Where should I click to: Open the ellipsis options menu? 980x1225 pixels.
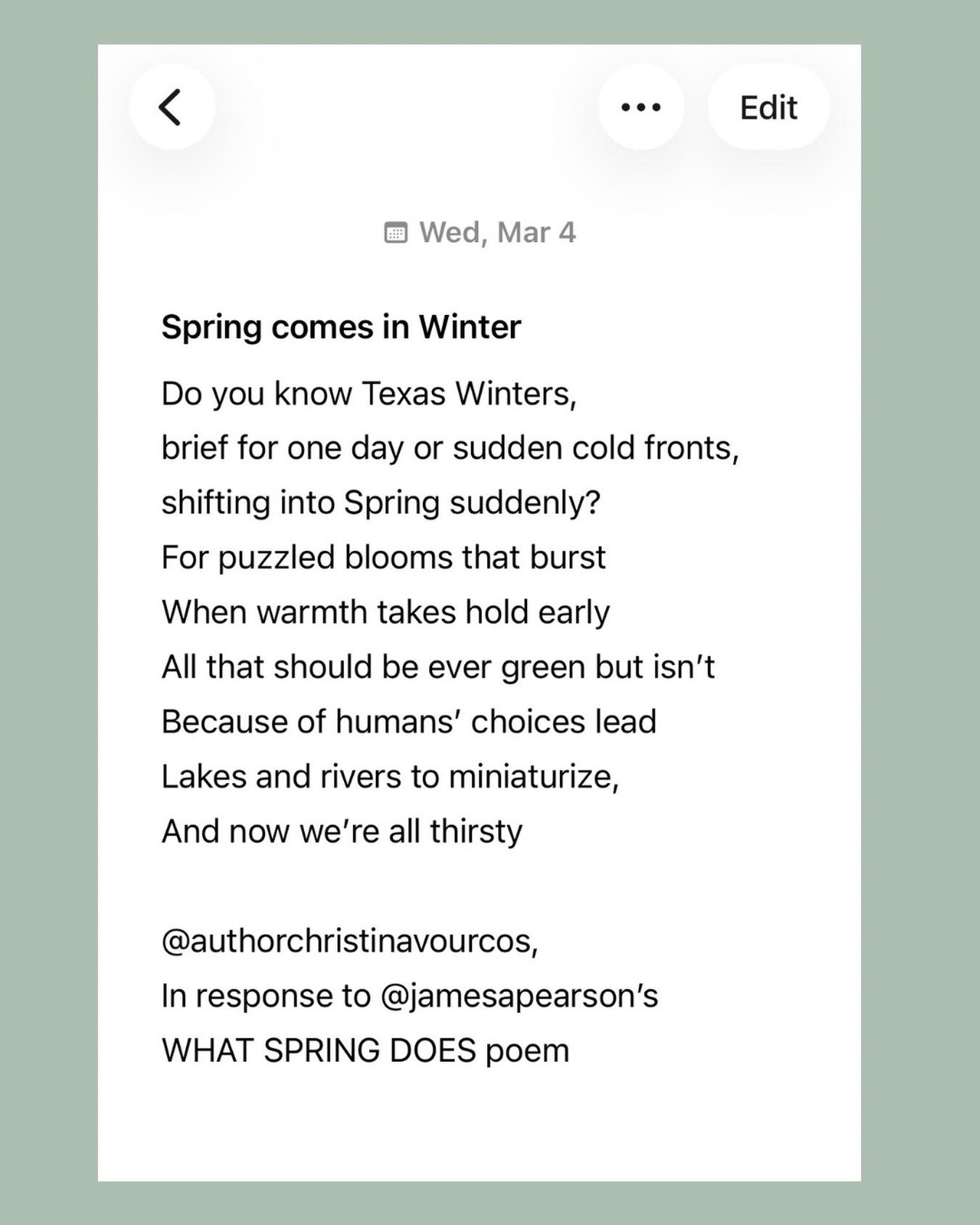pyautogui.click(x=642, y=107)
